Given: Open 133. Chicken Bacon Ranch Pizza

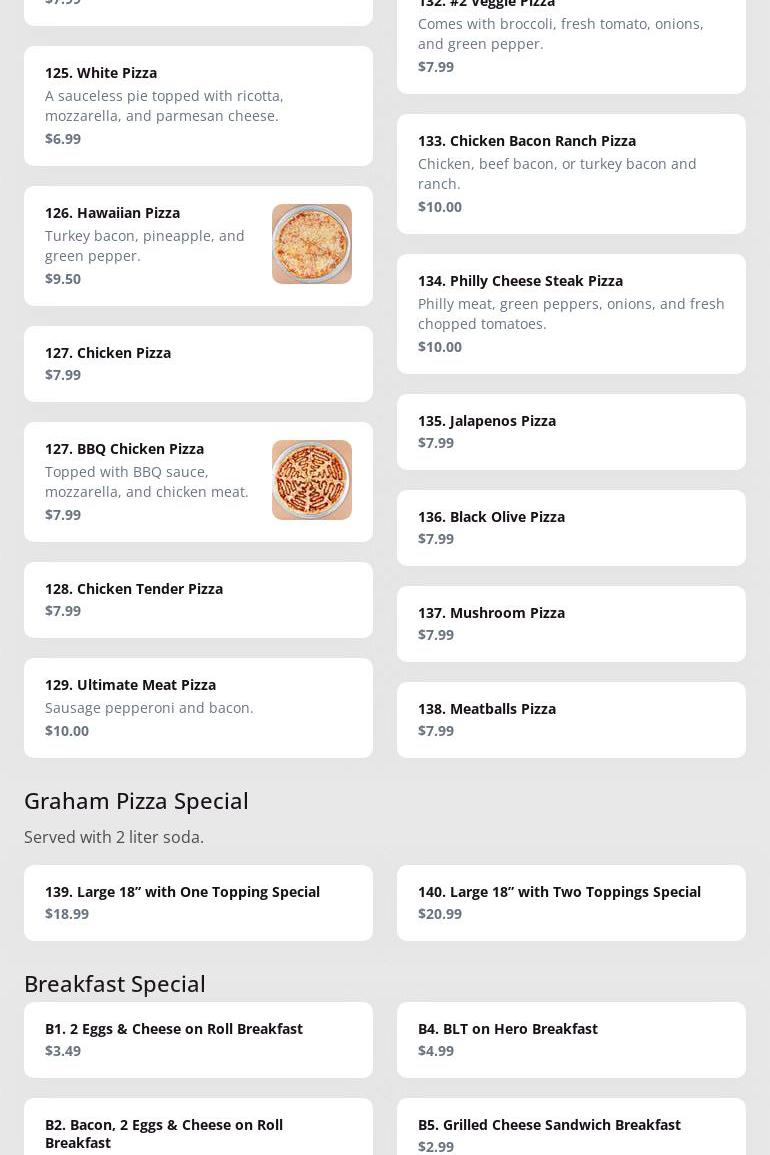Looking at the screenshot, I should [571, 173].
